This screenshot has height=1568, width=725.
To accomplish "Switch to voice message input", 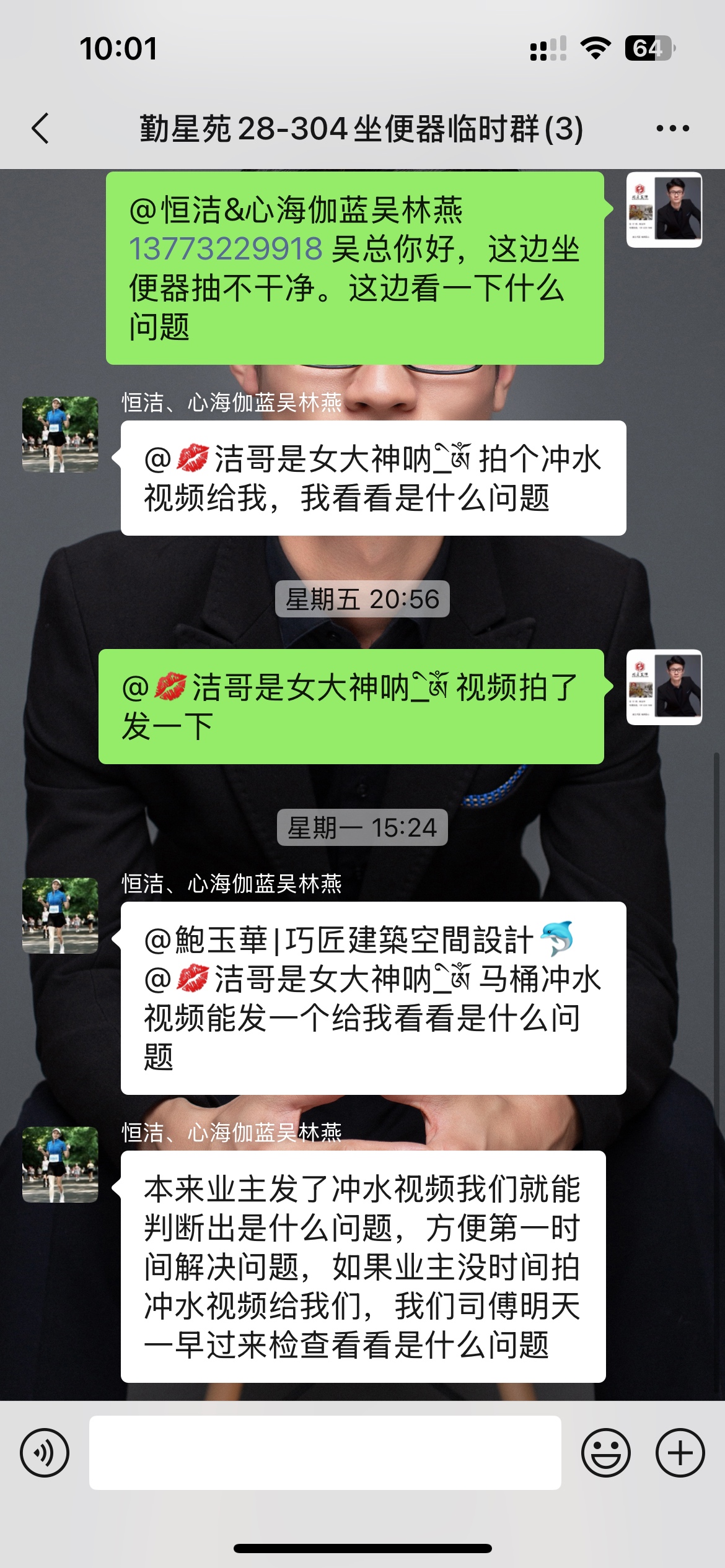I will click(45, 1452).
